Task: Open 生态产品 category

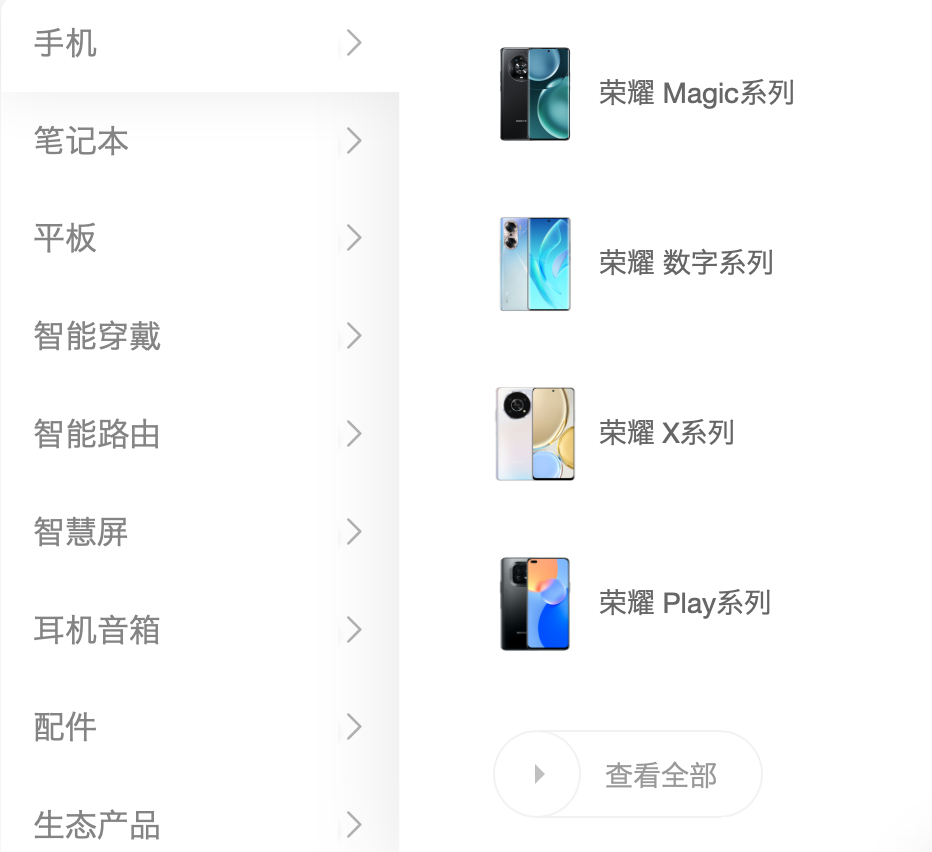Action: tap(97, 825)
